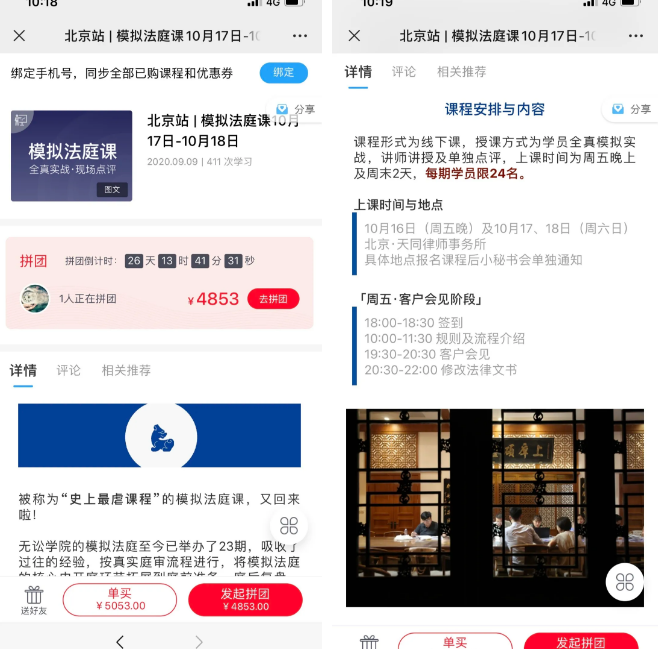Open the 模拟法庭课 course cover image
668x649 pixels.
pyautogui.click(x=71, y=156)
